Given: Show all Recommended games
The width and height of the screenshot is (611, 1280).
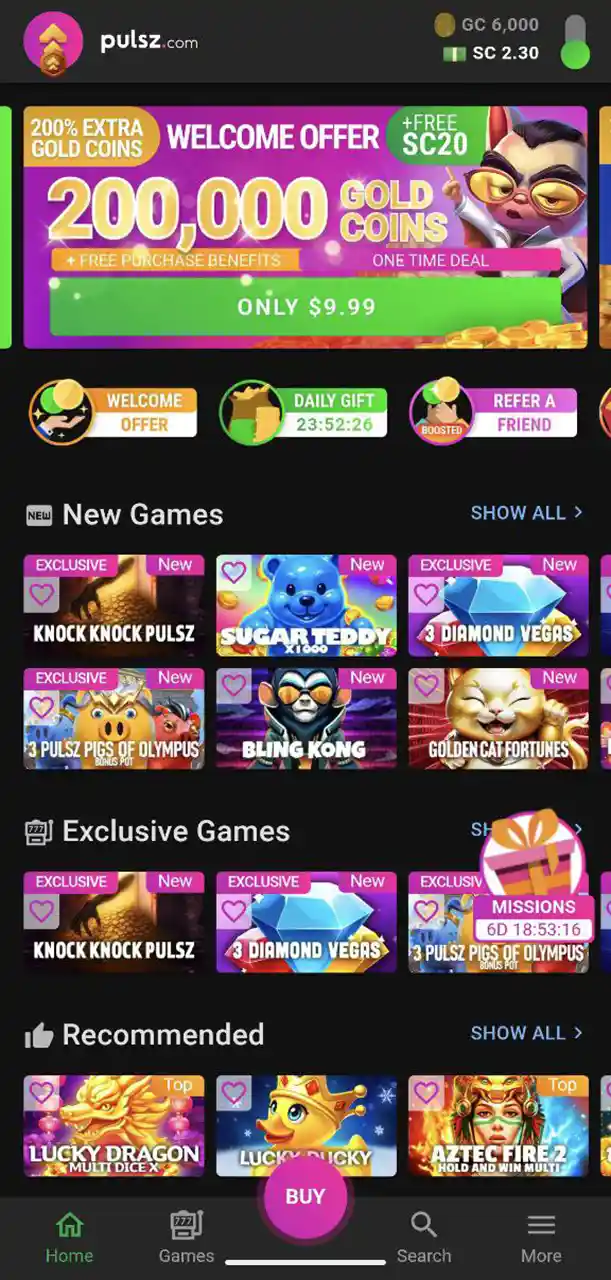Looking at the screenshot, I should [526, 1033].
